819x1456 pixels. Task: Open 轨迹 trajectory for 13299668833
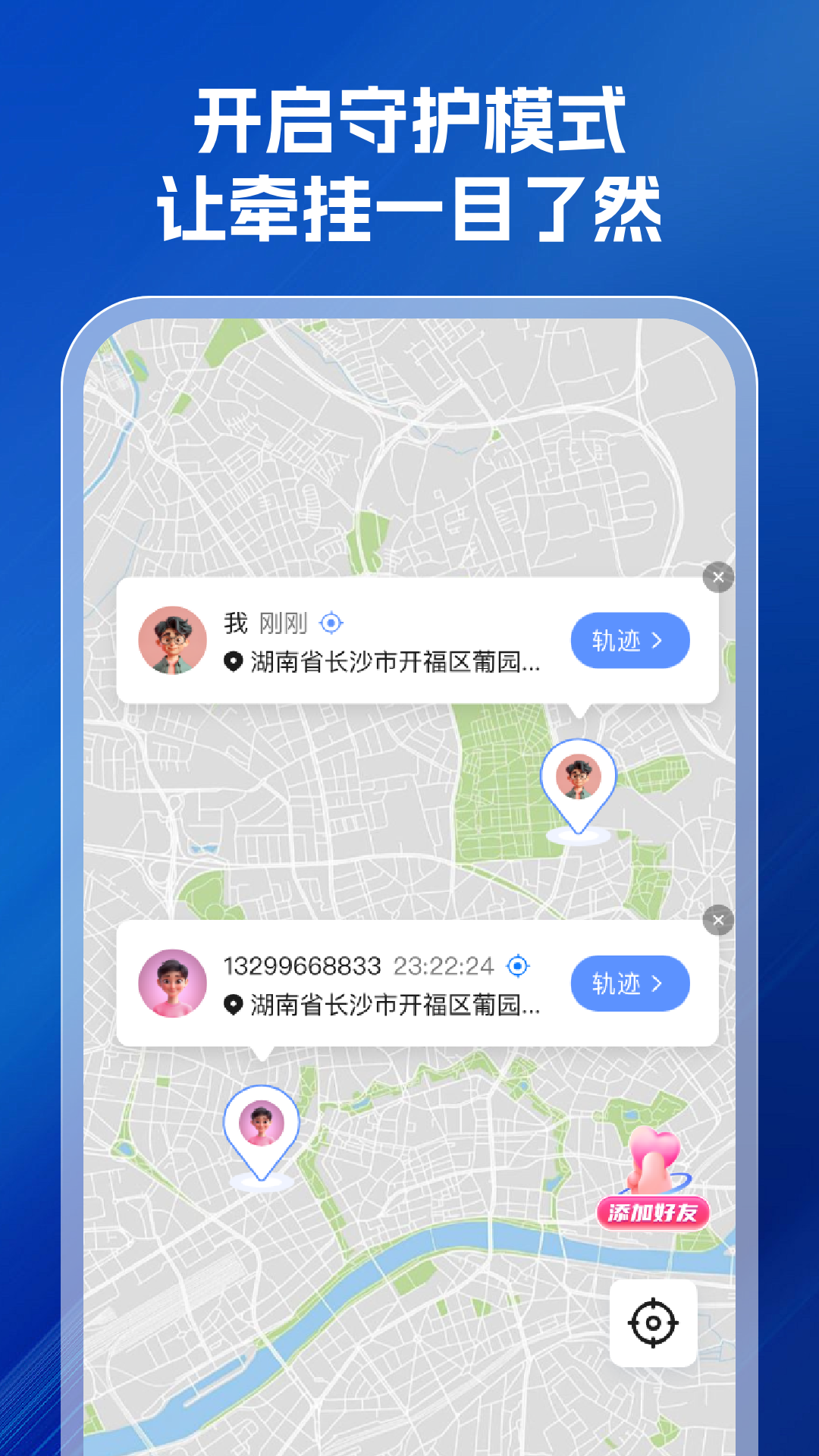629,984
